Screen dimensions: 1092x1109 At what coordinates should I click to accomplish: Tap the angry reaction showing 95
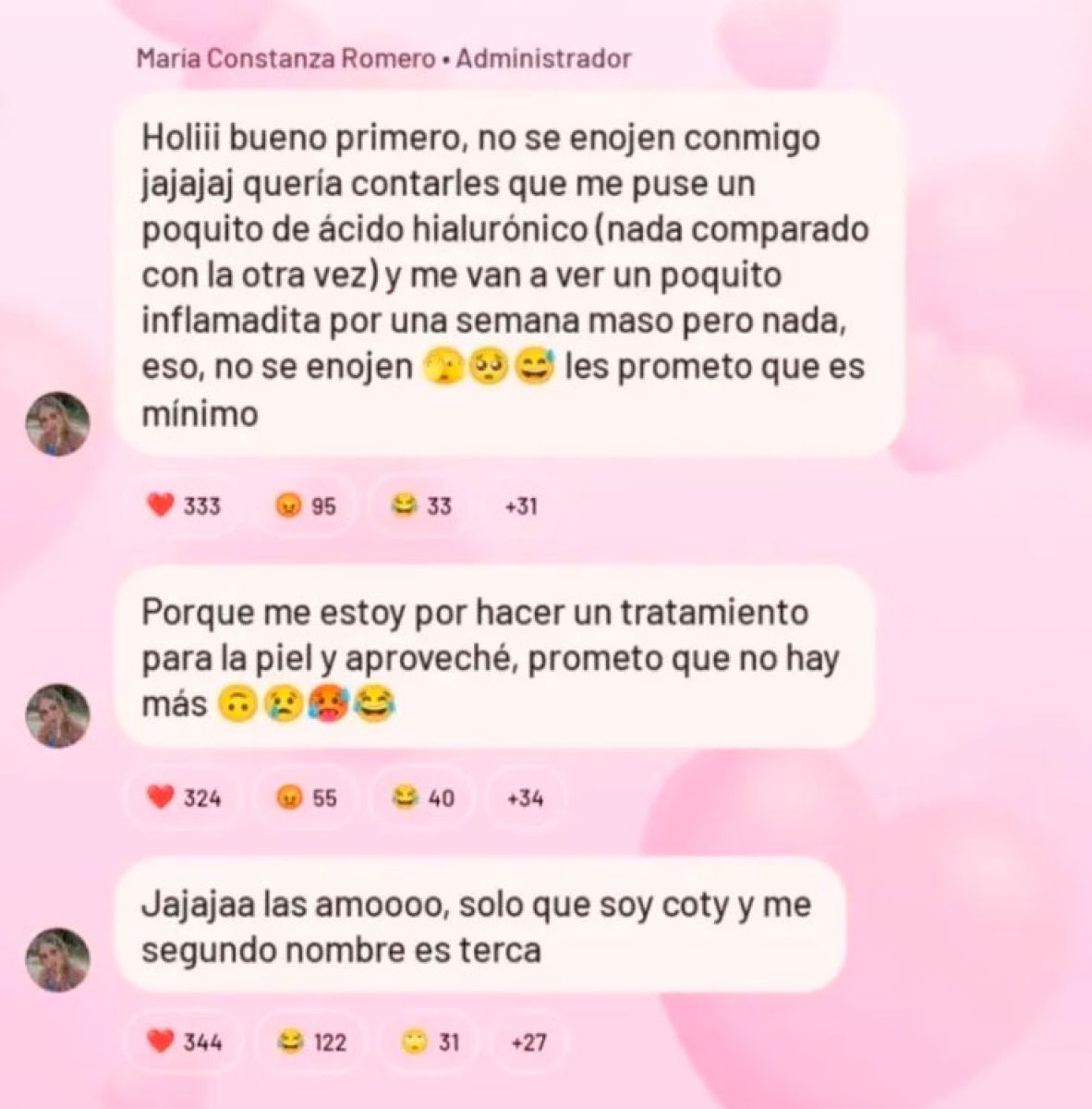tap(307, 506)
